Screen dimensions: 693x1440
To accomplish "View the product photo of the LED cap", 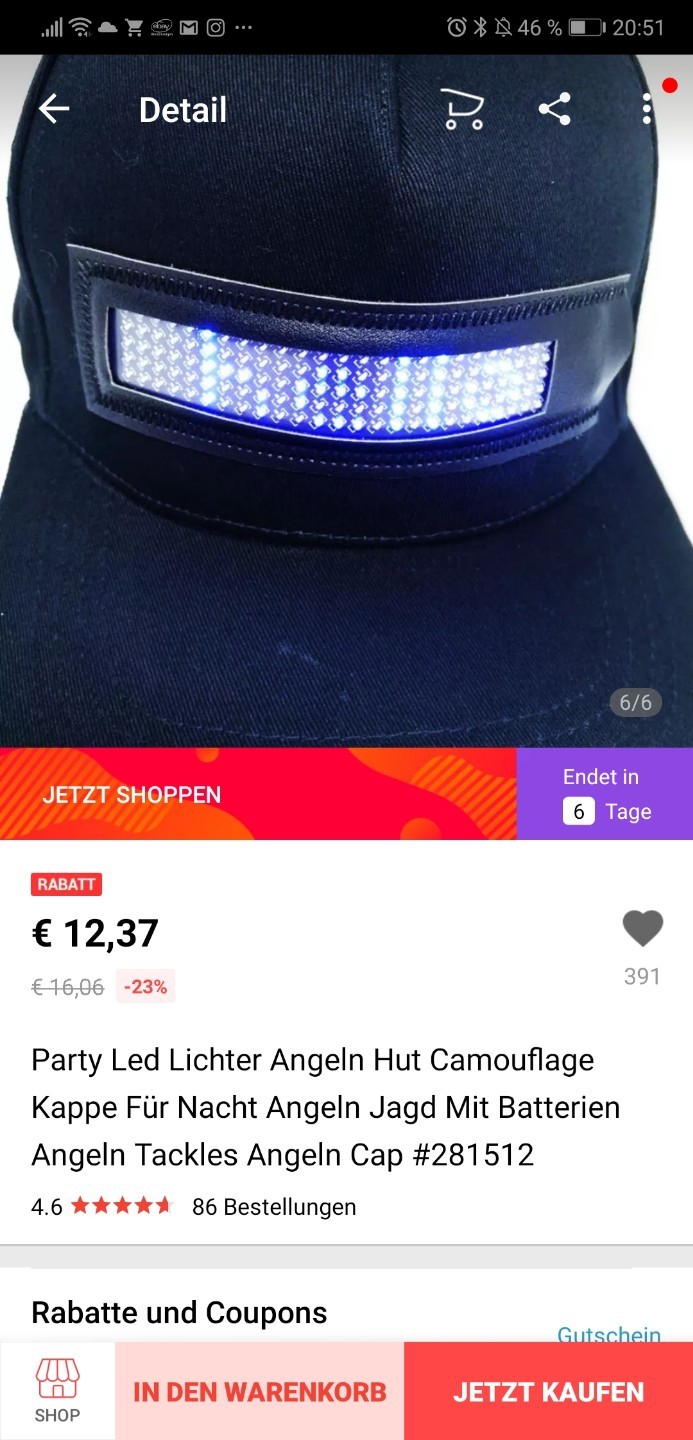I will pos(346,400).
